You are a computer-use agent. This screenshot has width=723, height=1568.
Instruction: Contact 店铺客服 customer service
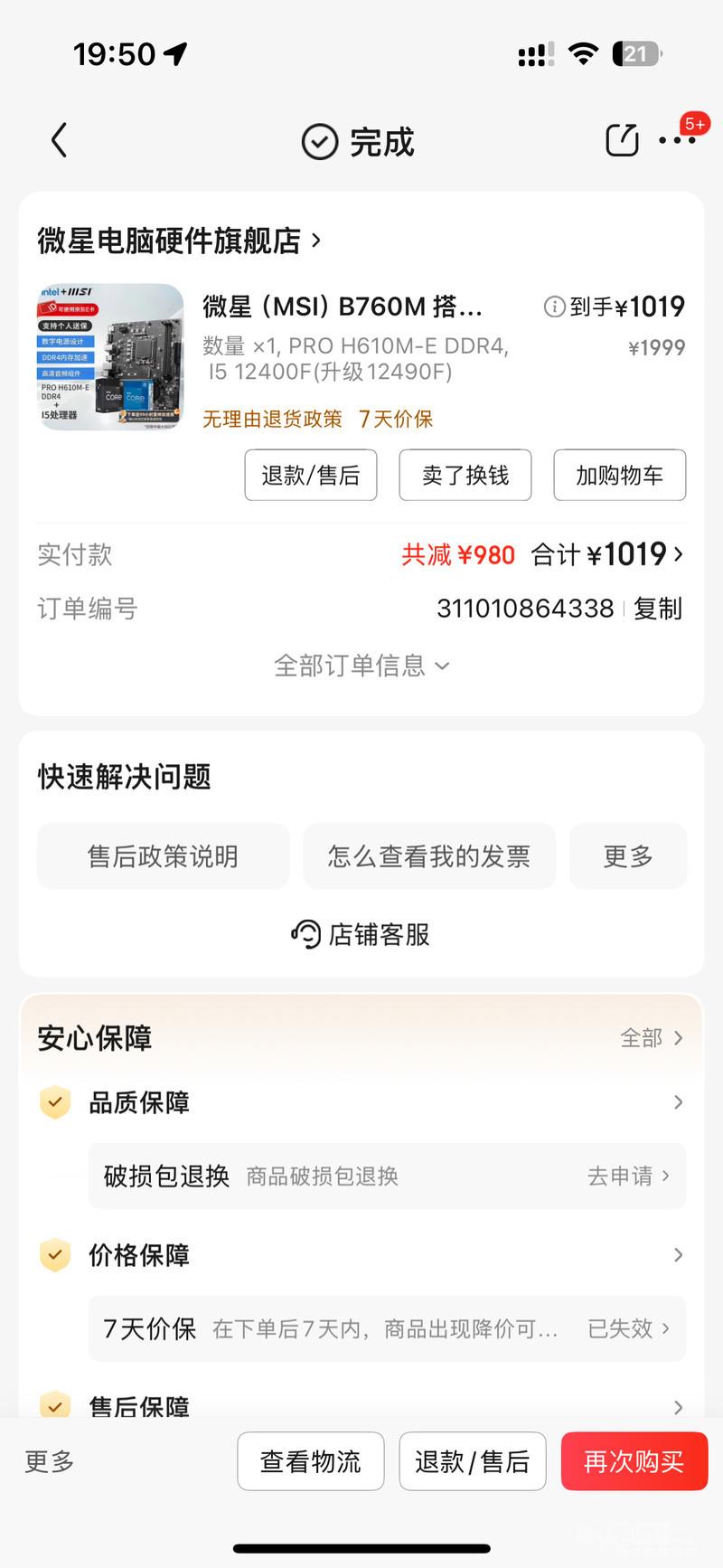coord(361,934)
